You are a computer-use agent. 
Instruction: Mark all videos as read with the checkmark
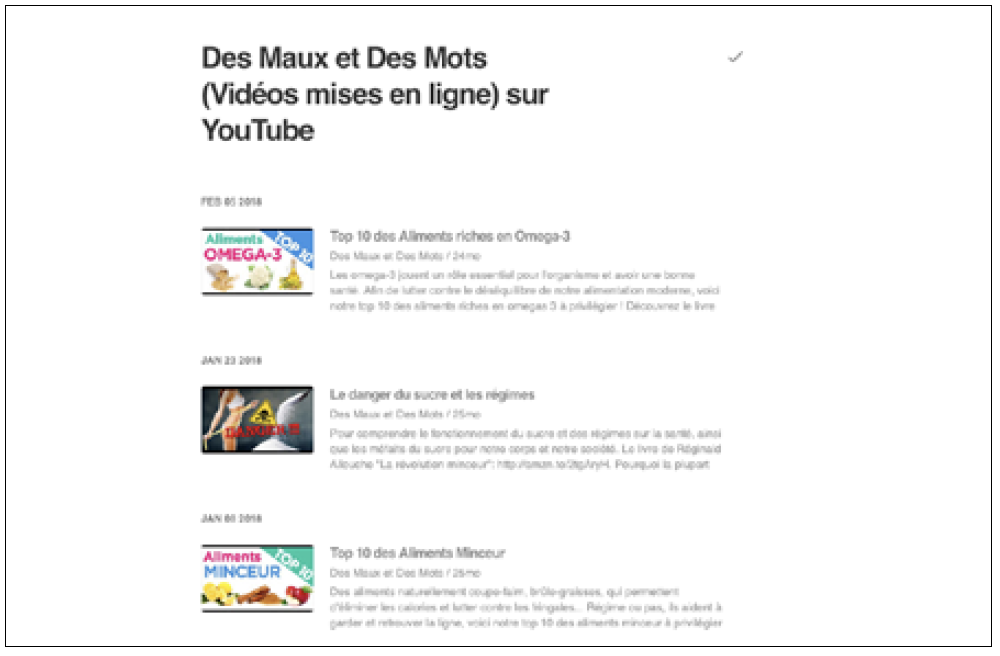[735, 58]
